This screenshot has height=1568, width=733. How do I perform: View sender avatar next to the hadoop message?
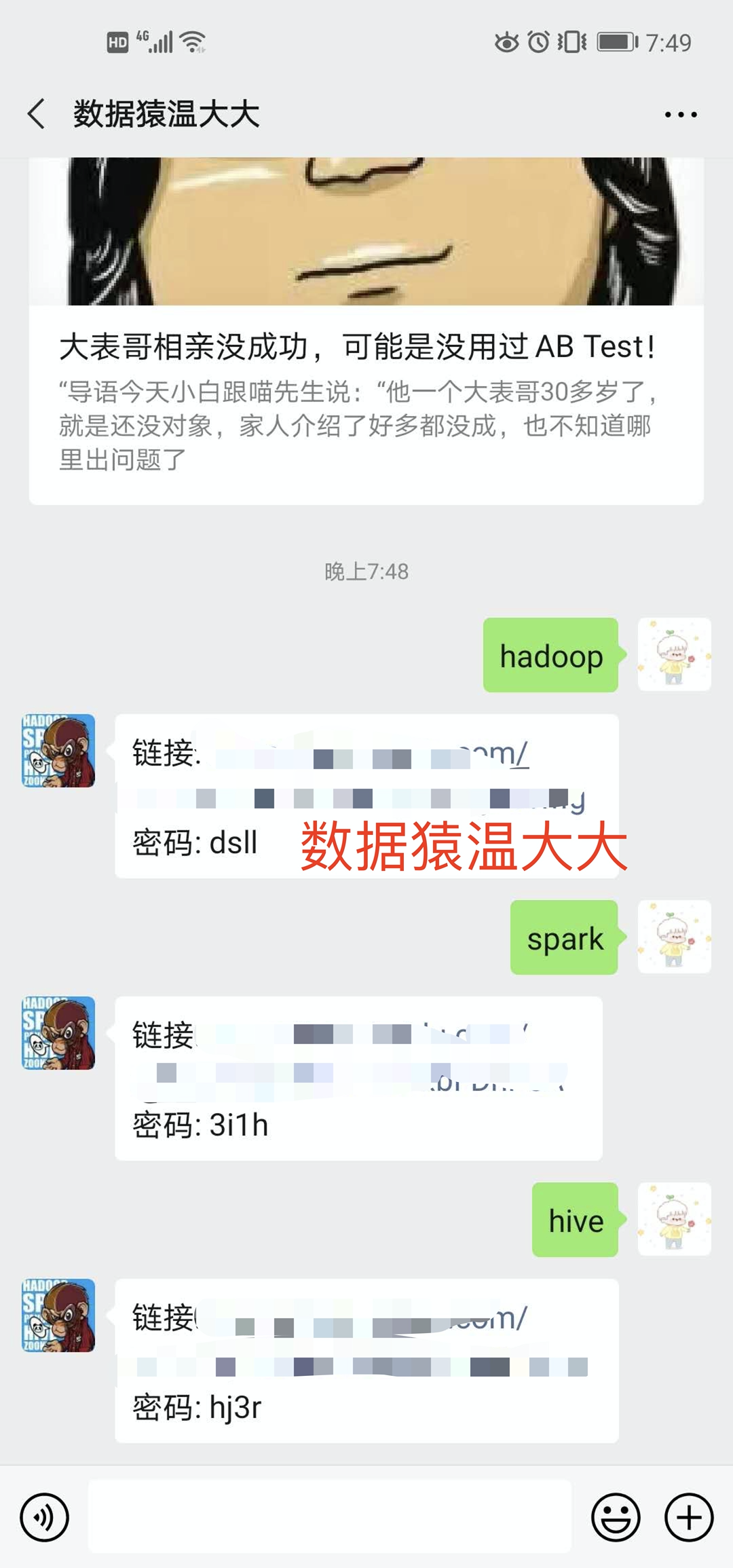[x=674, y=654]
